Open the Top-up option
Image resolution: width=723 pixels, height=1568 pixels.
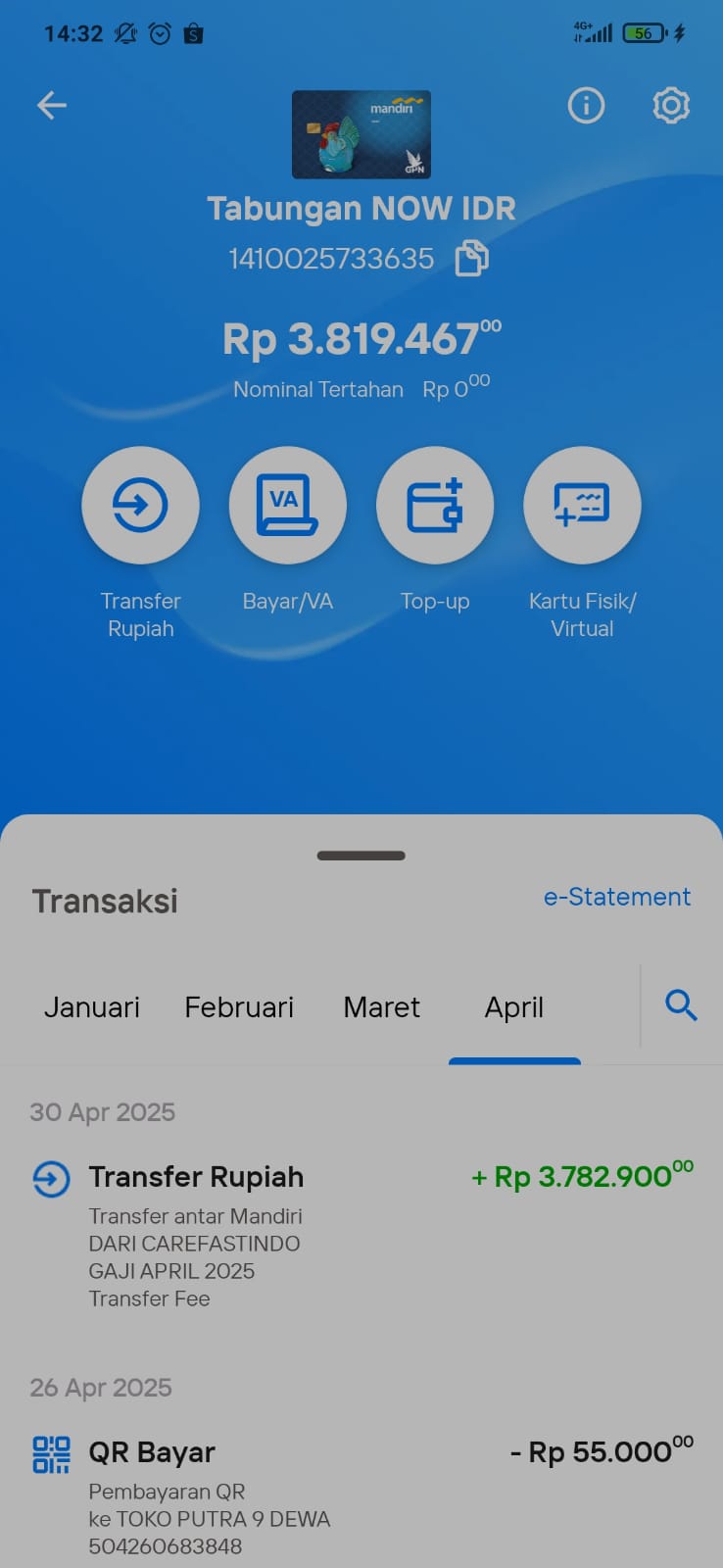pos(435,505)
